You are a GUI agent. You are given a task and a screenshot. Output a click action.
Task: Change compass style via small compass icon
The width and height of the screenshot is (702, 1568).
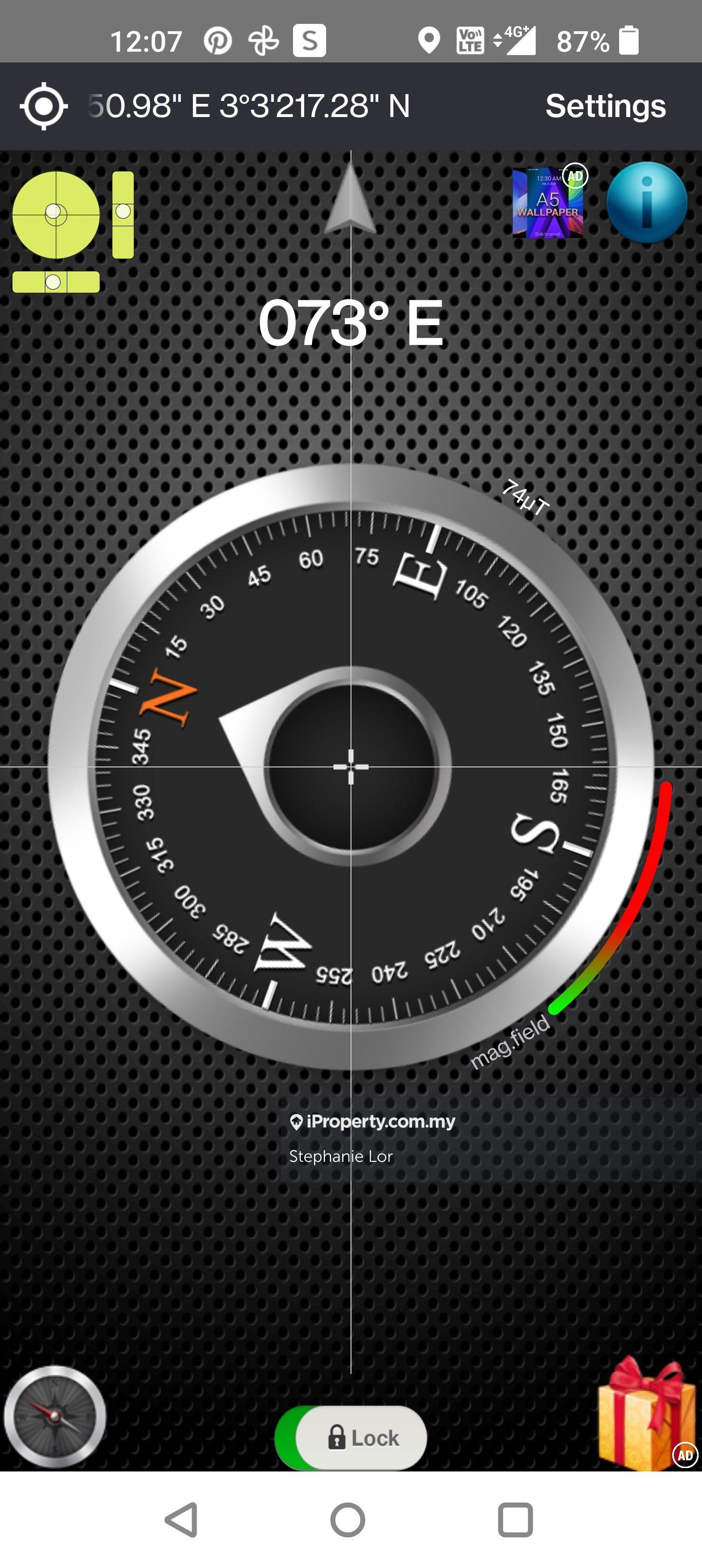(x=55, y=1417)
